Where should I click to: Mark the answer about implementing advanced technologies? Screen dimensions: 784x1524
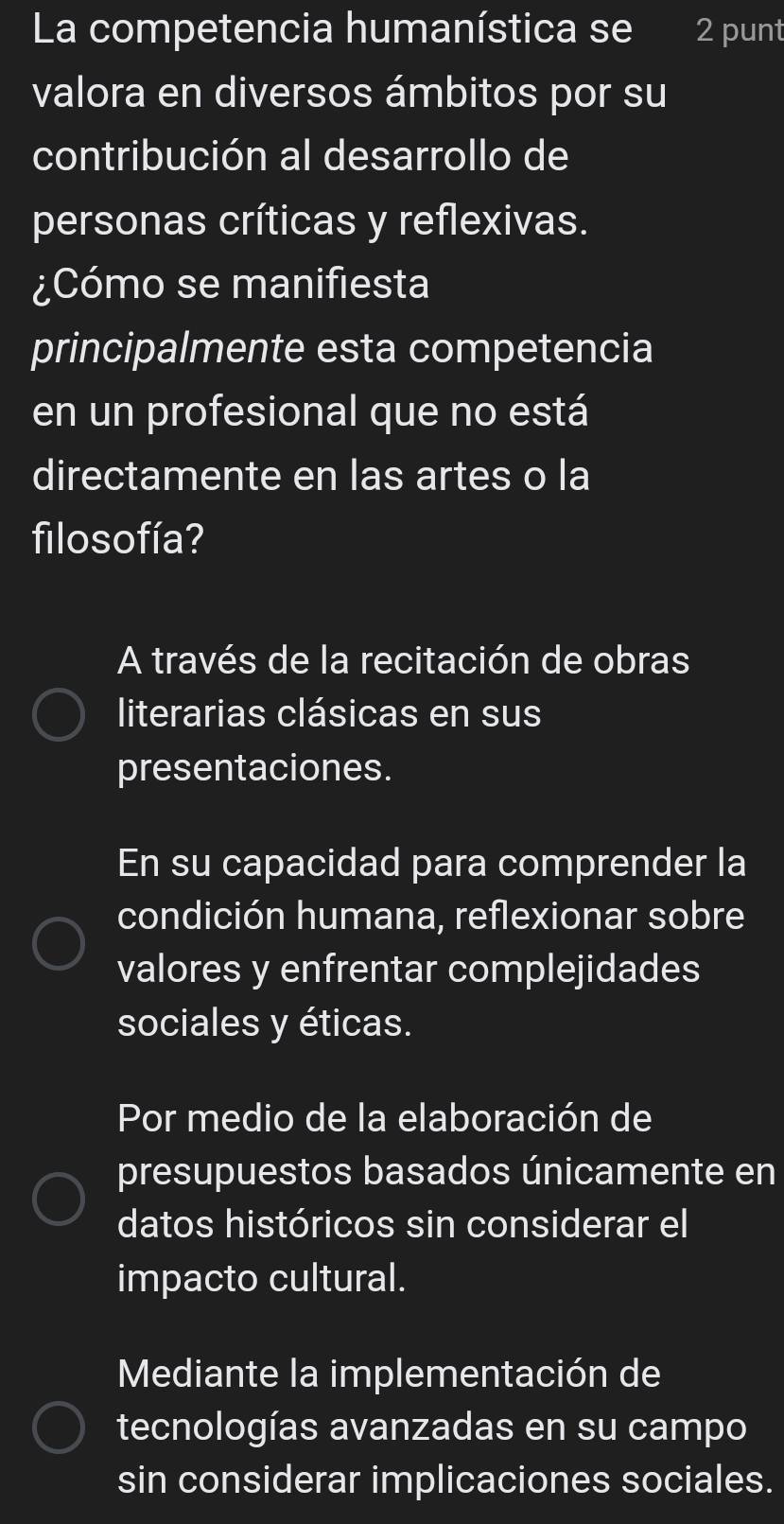[x=58, y=1427]
